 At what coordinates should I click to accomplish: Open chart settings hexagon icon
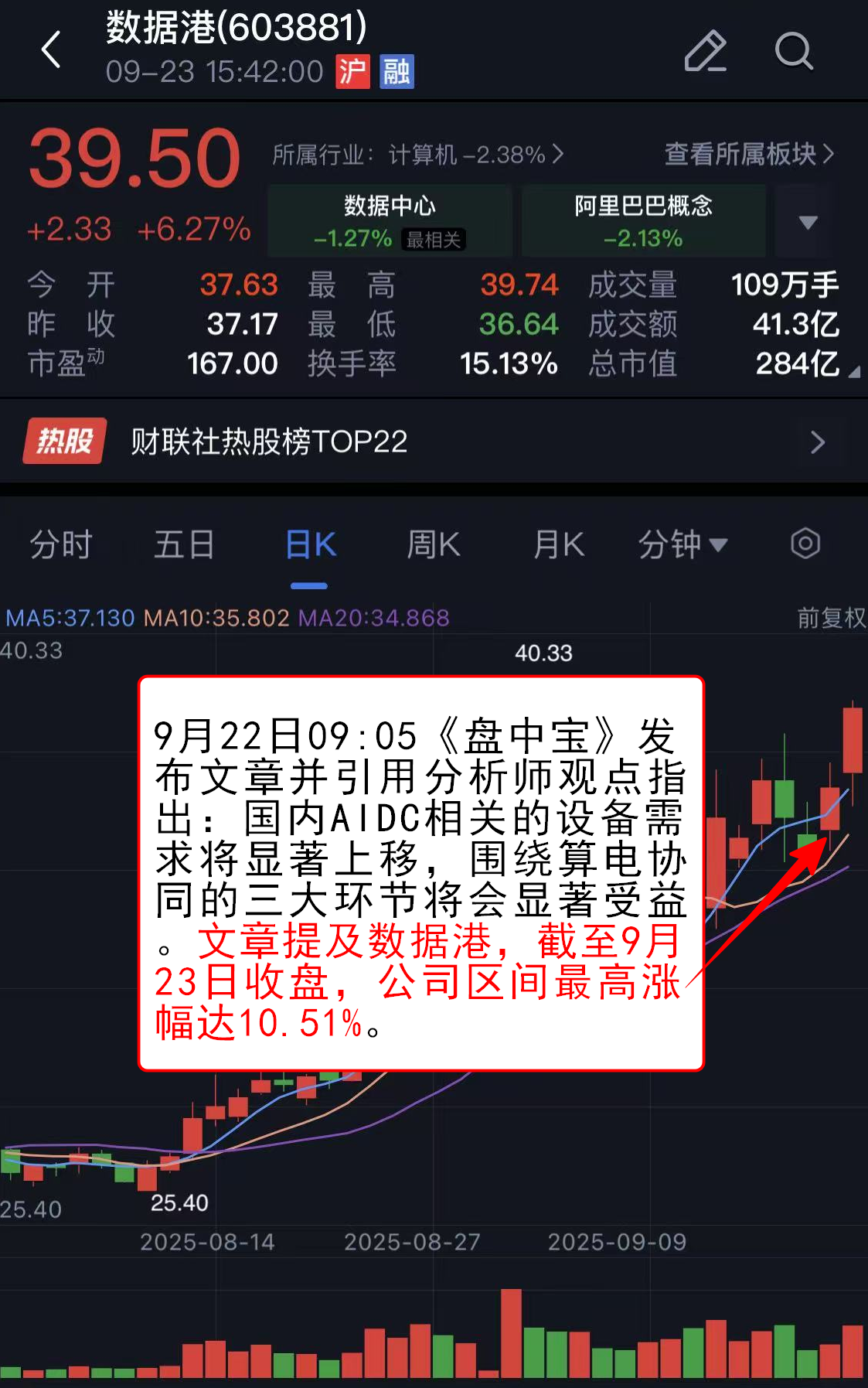(x=805, y=544)
